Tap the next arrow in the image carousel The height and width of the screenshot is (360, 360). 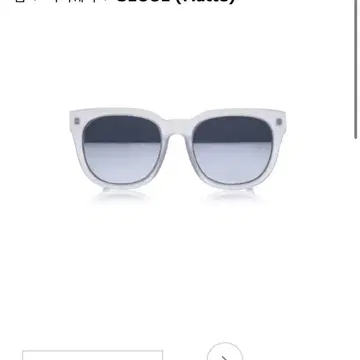coord(225,352)
